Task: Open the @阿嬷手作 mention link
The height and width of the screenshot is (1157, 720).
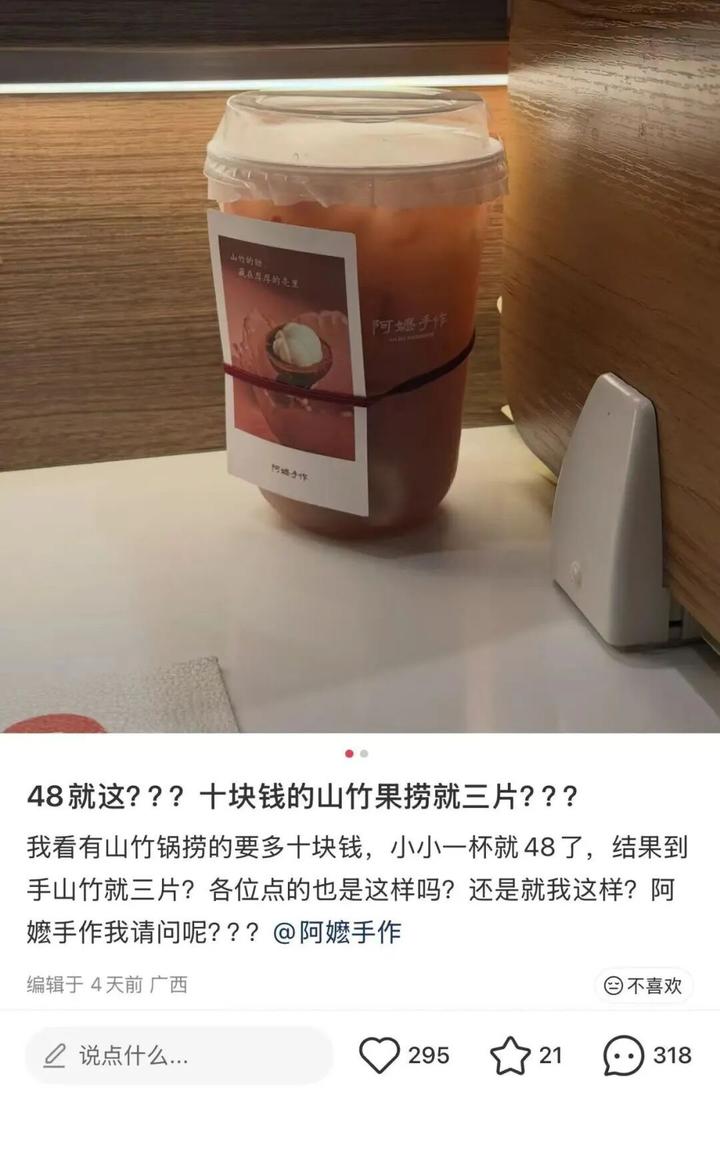Action: pos(336,932)
